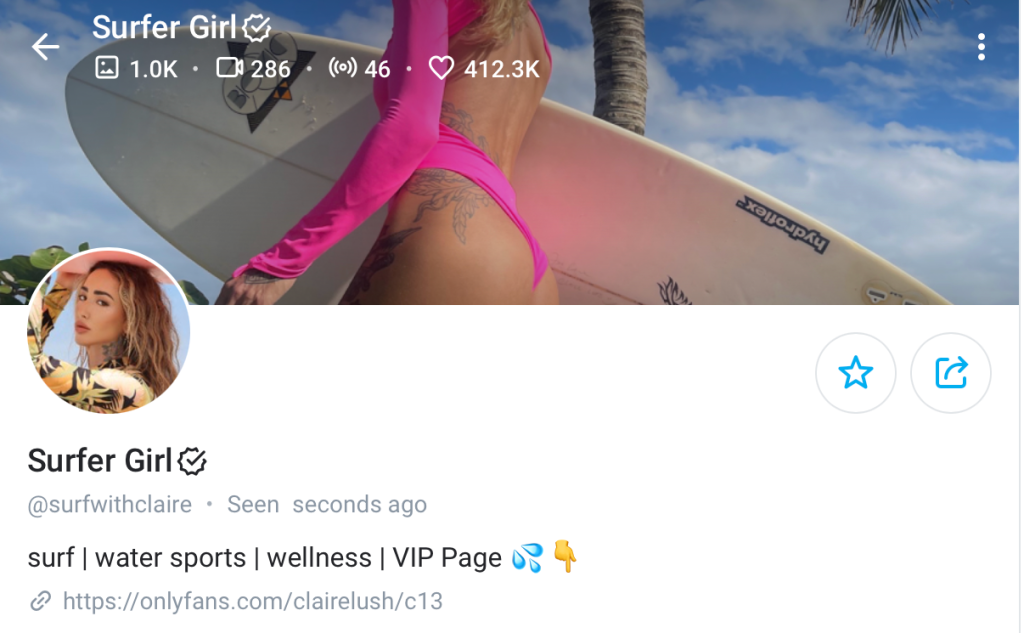The image size is (1024, 633).
Task: Go back using the arrow icon
Action: click(45, 46)
